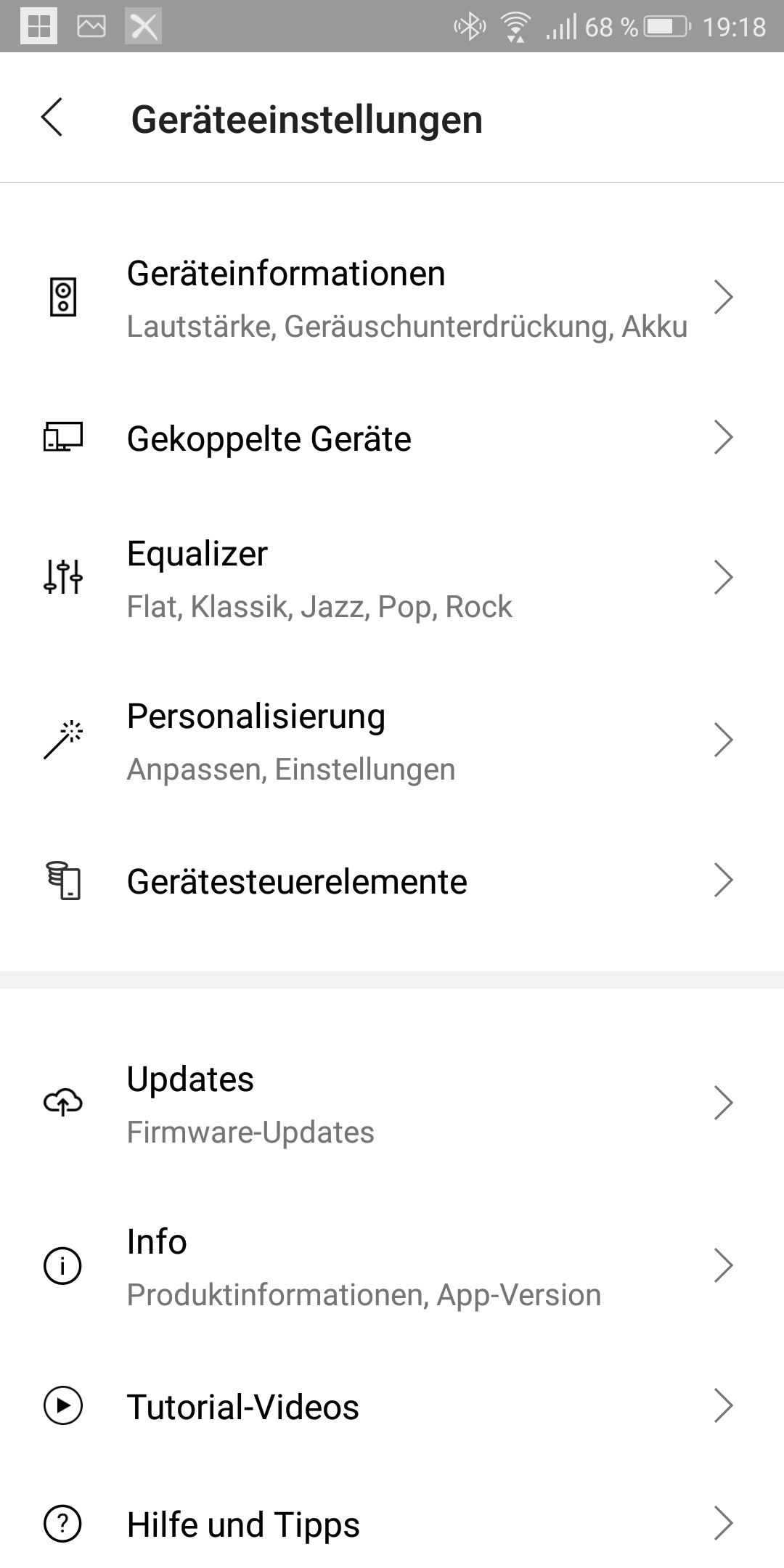Check for firmware Updates
This screenshot has width=784, height=1568.
point(392,1104)
